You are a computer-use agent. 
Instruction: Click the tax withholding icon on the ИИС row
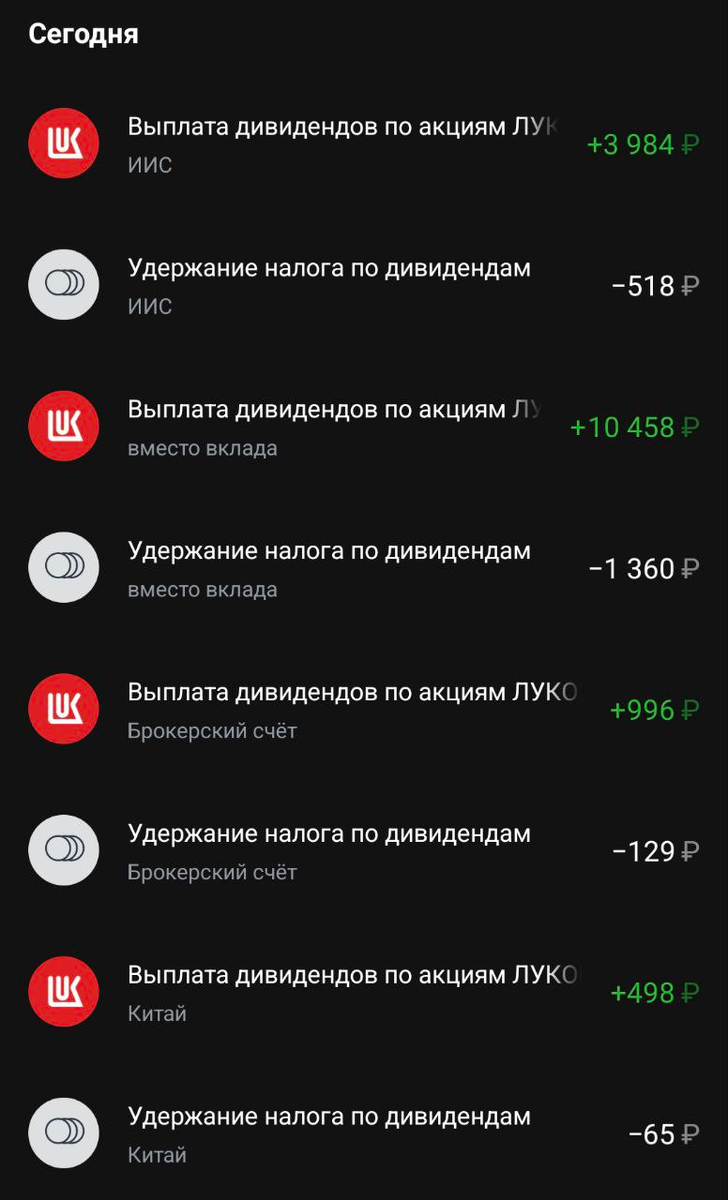pos(64,285)
